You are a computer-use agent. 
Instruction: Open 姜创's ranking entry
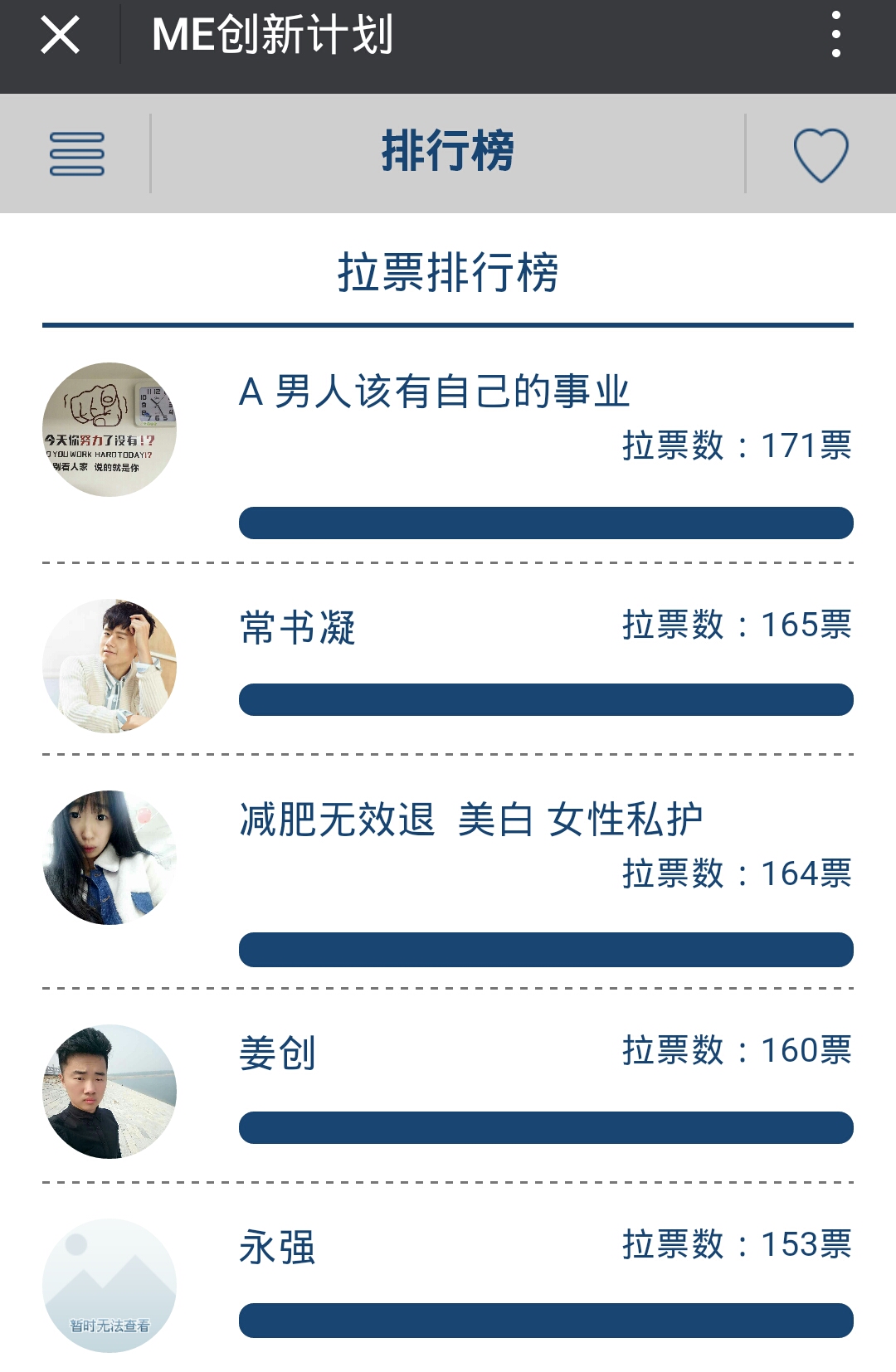[x=277, y=1053]
